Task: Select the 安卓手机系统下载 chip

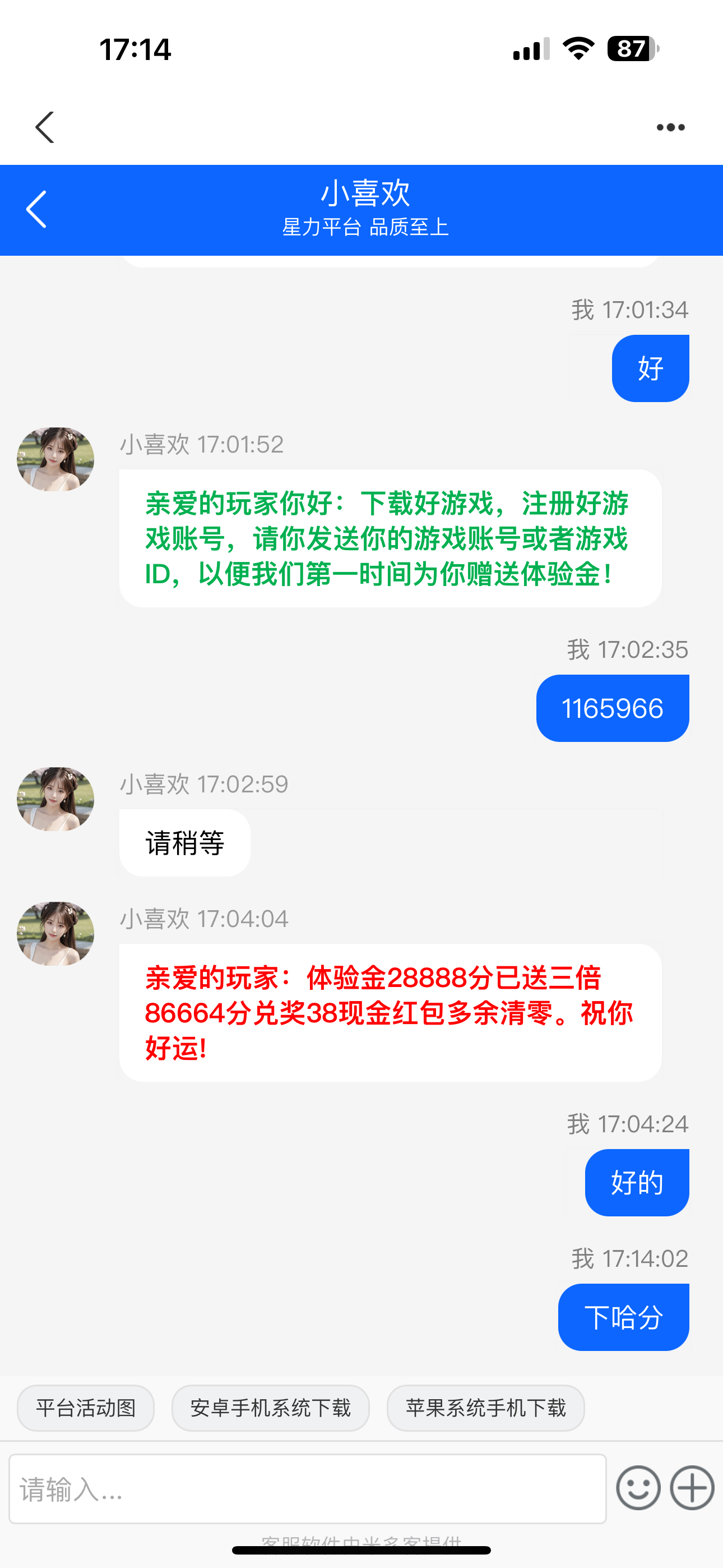Action: [x=270, y=1408]
